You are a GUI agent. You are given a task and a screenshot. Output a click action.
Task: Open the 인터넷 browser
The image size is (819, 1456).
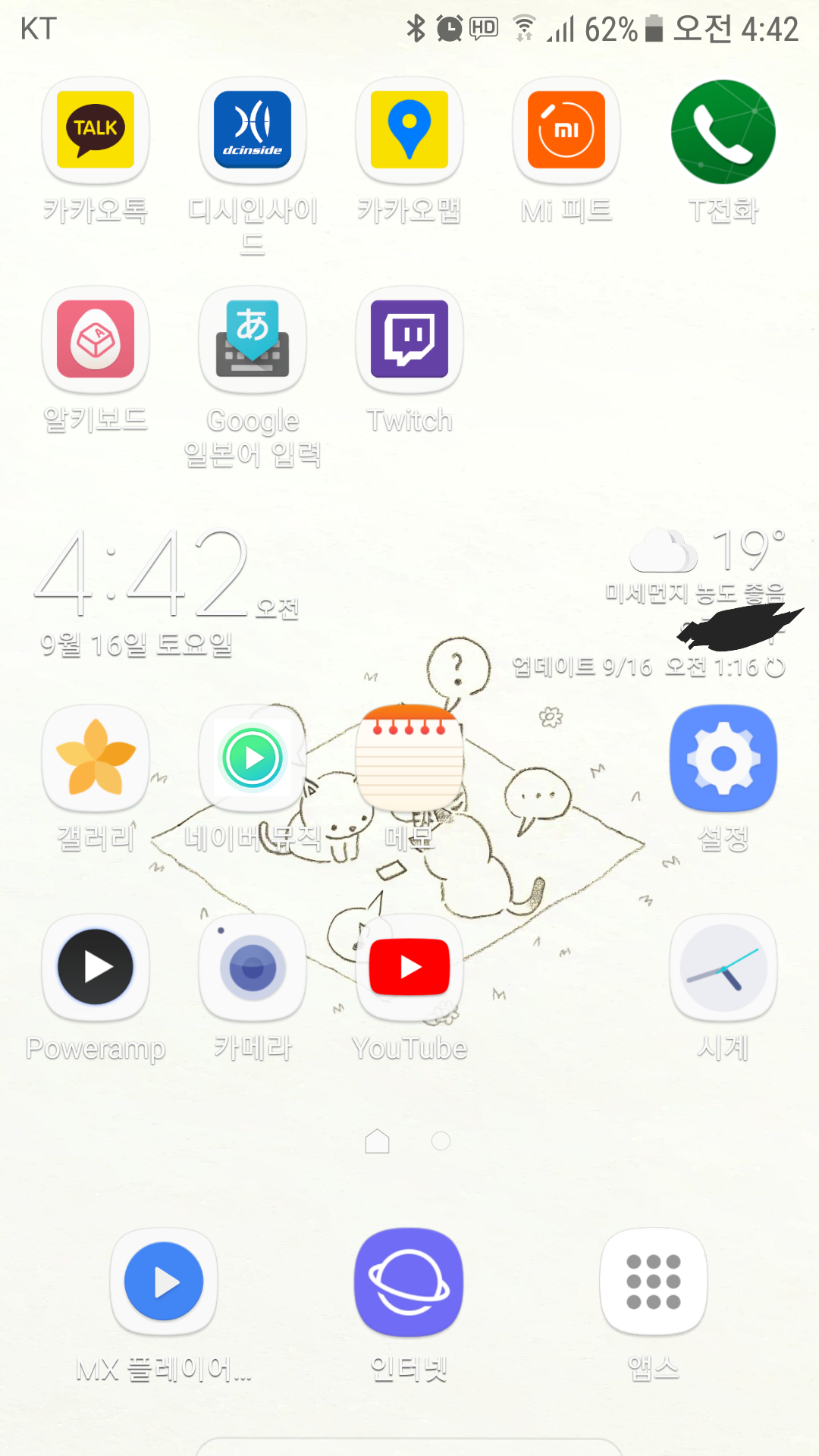click(x=409, y=1282)
